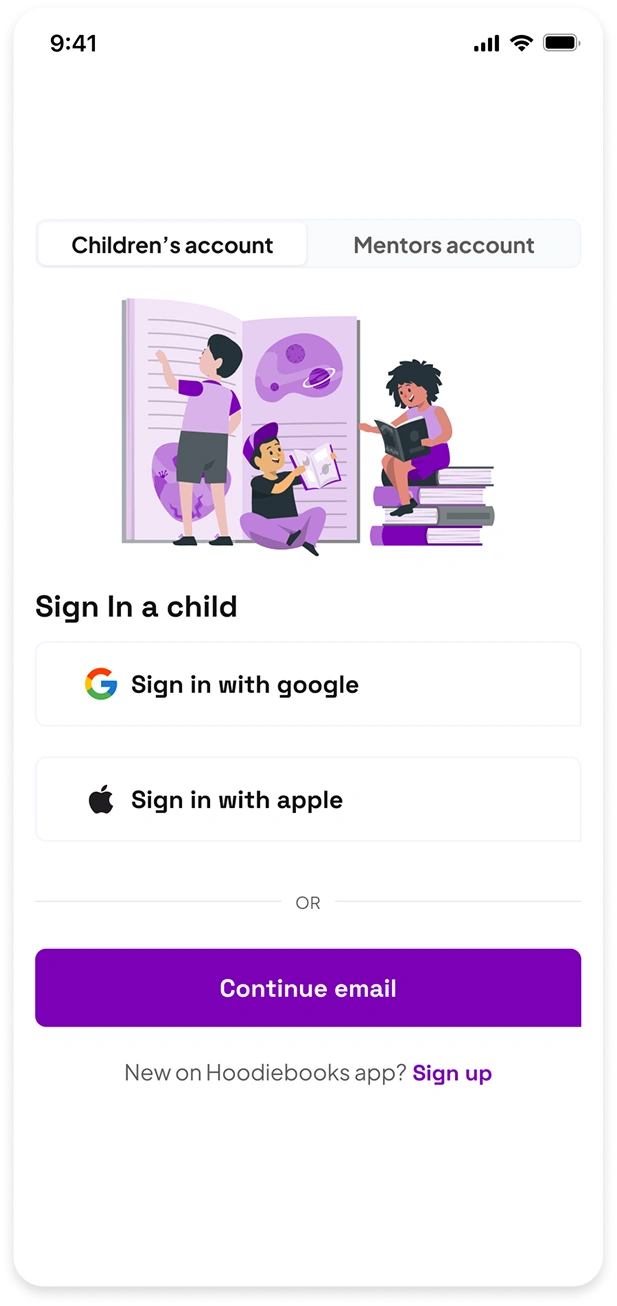617x1306 pixels.
Task: Choose Sign in with apple
Action: click(308, 800)
